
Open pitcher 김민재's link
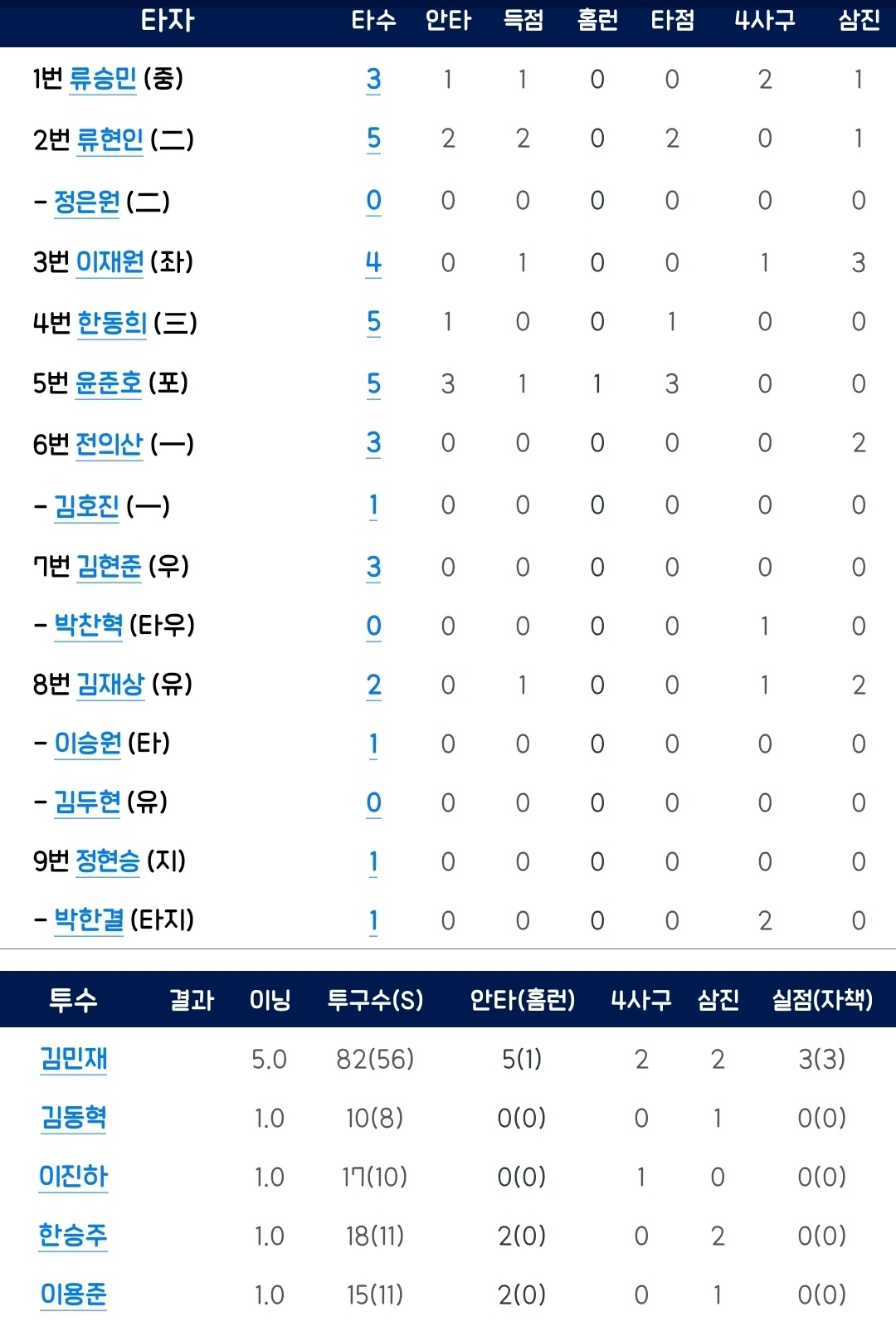(74, 1059)
